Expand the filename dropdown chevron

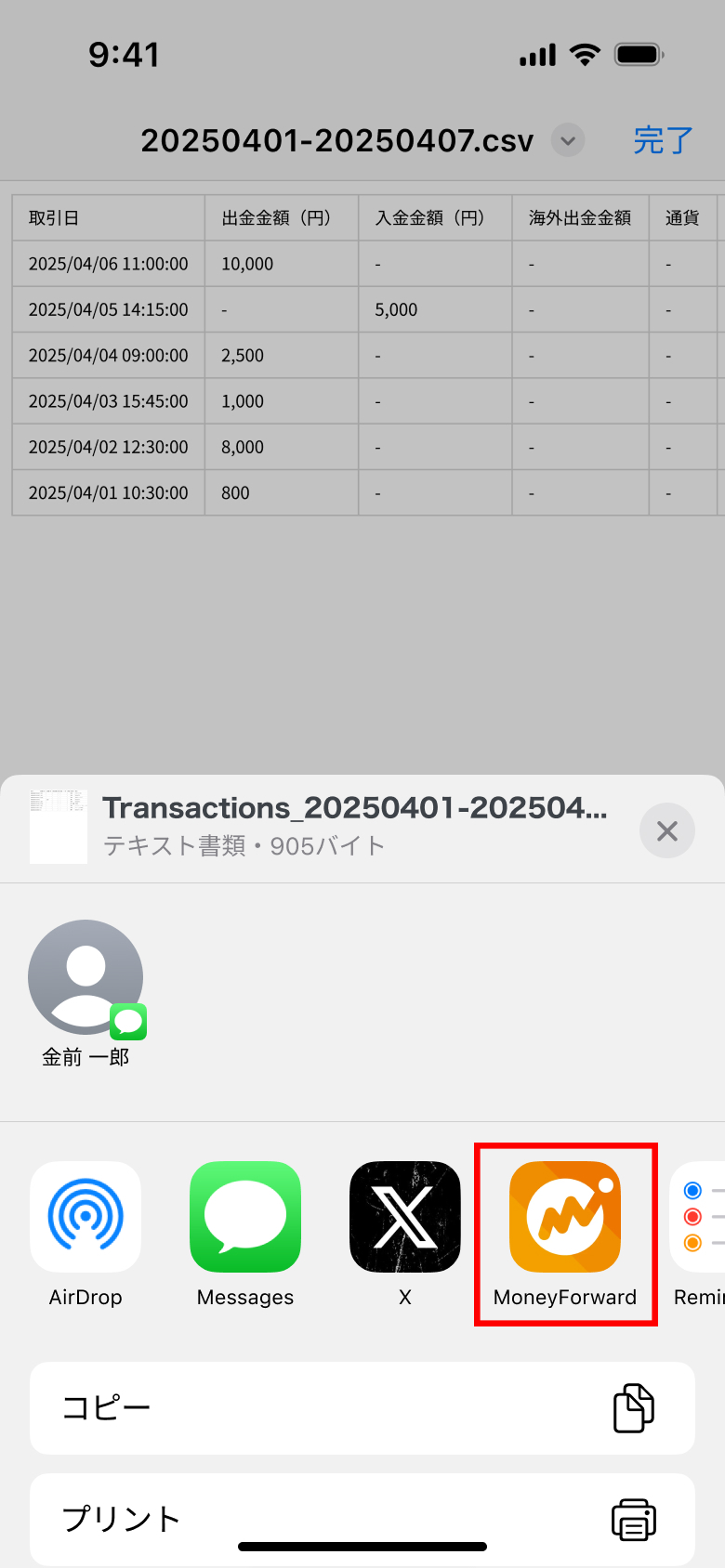click(x=568, y=141)
